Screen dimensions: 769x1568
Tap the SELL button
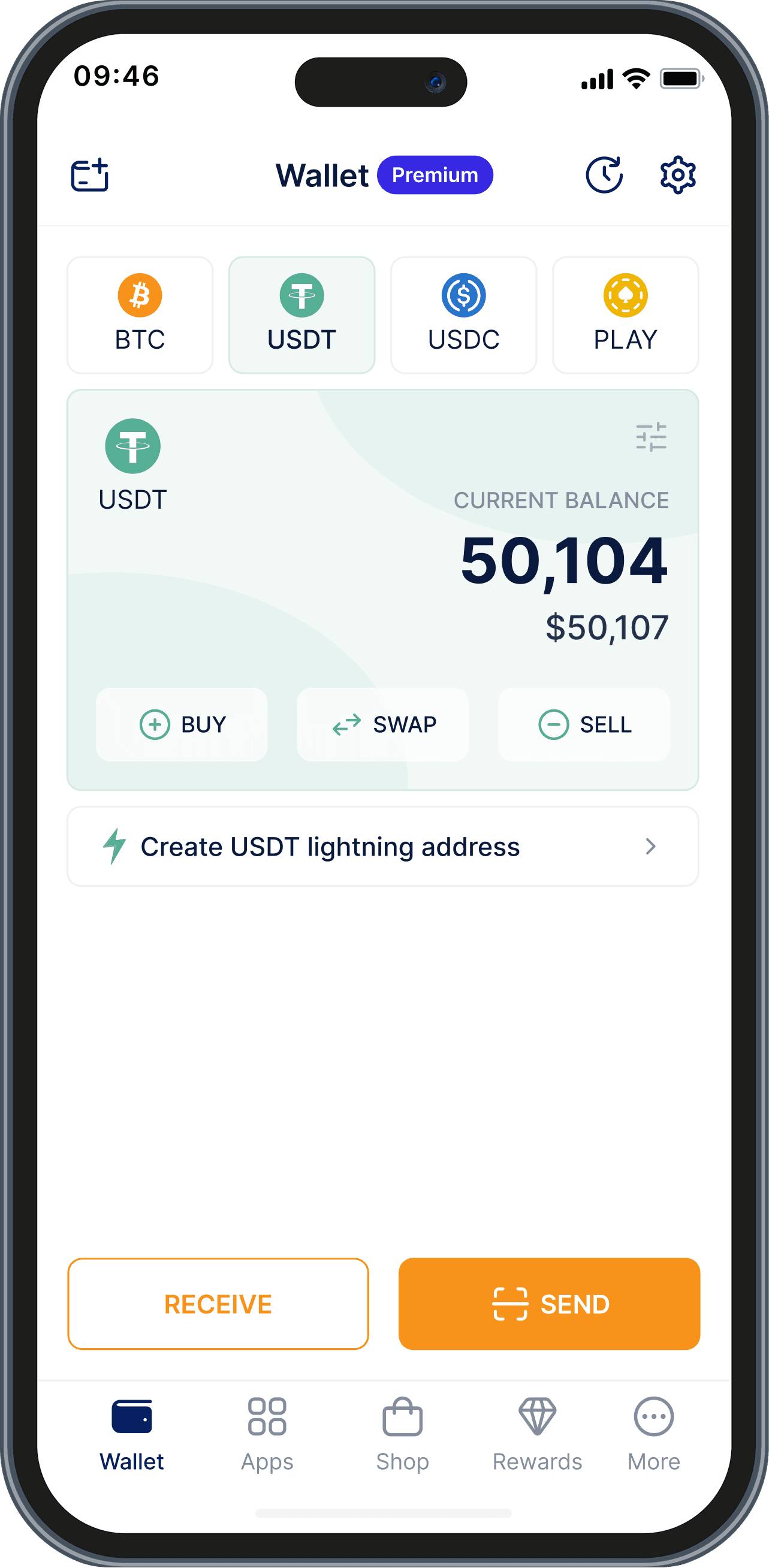[583, 724]
